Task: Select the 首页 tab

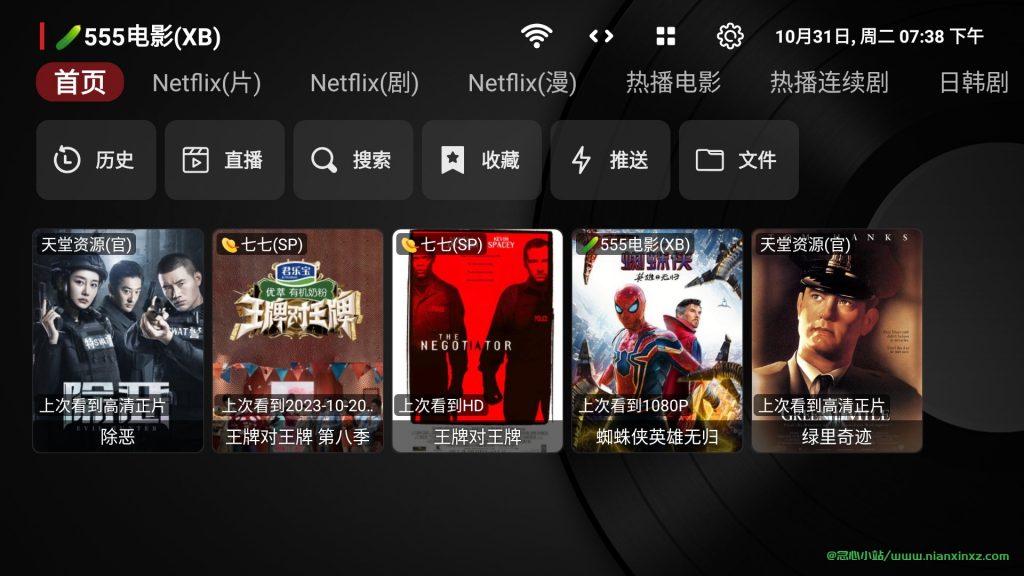Action: 80,82
